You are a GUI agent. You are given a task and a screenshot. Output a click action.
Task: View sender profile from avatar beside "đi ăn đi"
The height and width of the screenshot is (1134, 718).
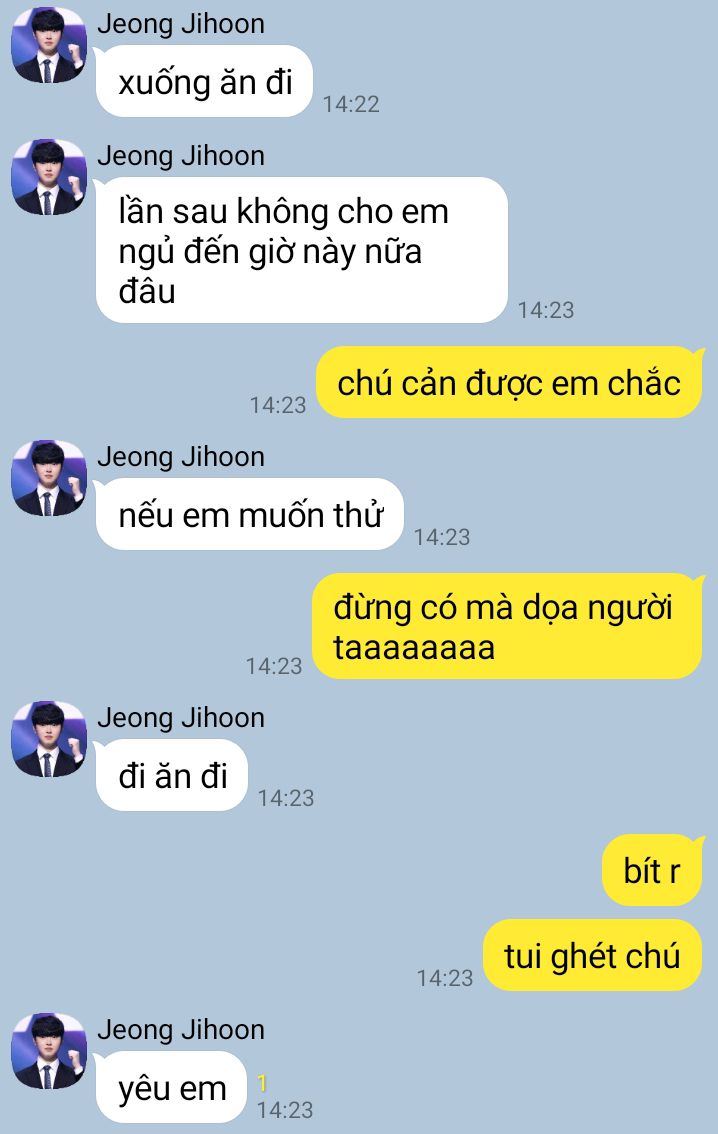48,740
